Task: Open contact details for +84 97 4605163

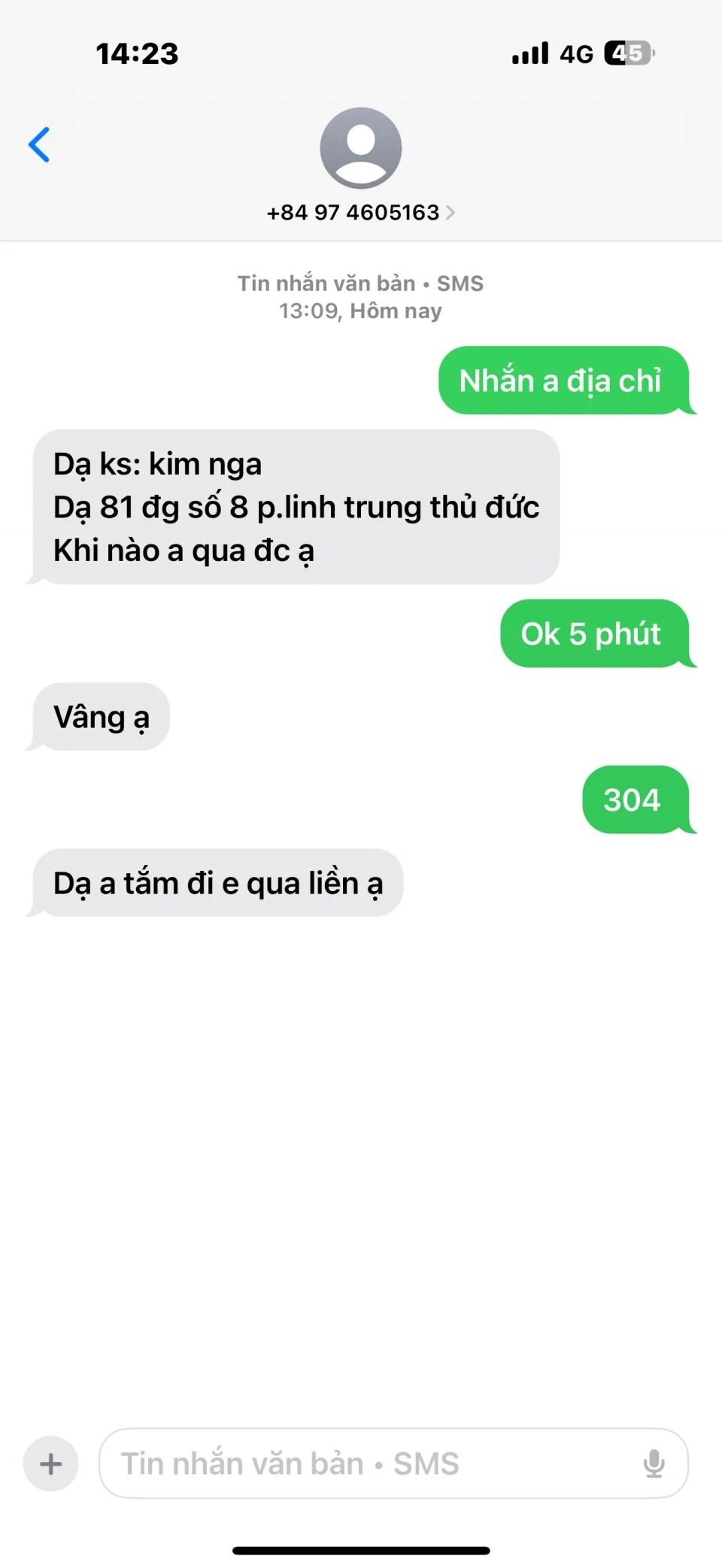Action: (360, 212)
